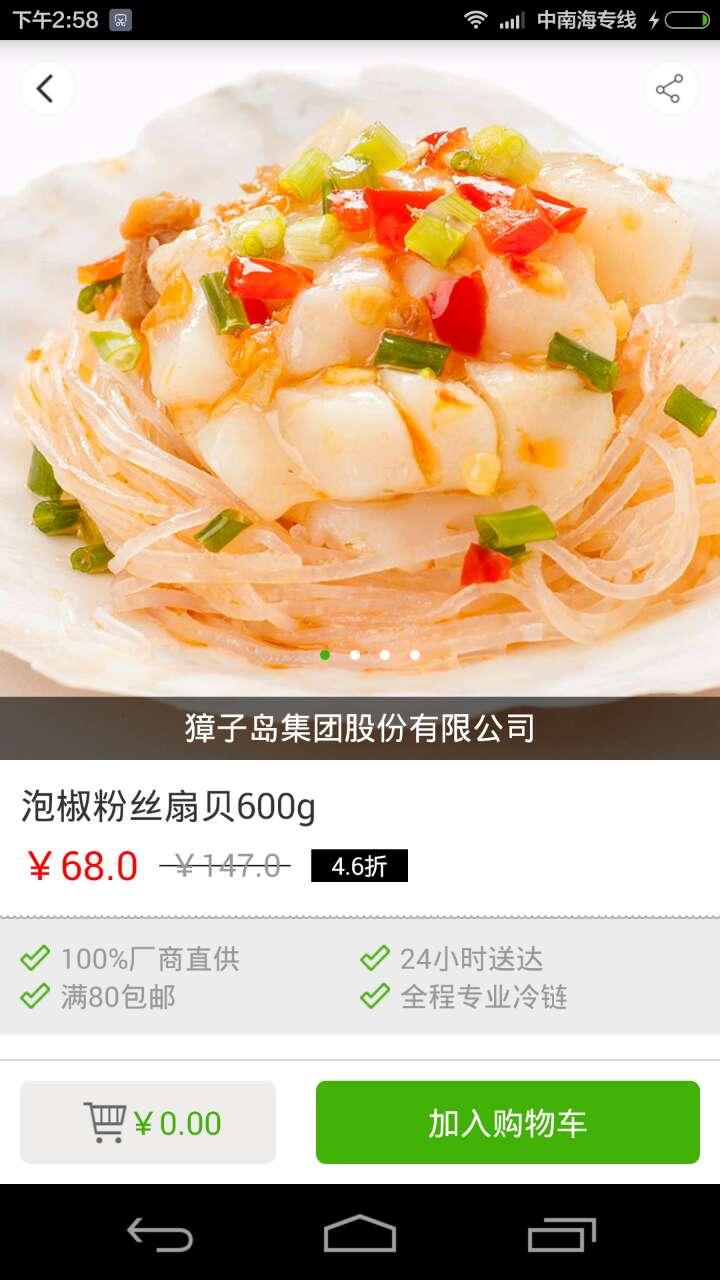Image resolution: width=720 pixels, height=1280 pixels.
Task: Tap the back arrow in top left corner
Action: click(x=45, y=87)
